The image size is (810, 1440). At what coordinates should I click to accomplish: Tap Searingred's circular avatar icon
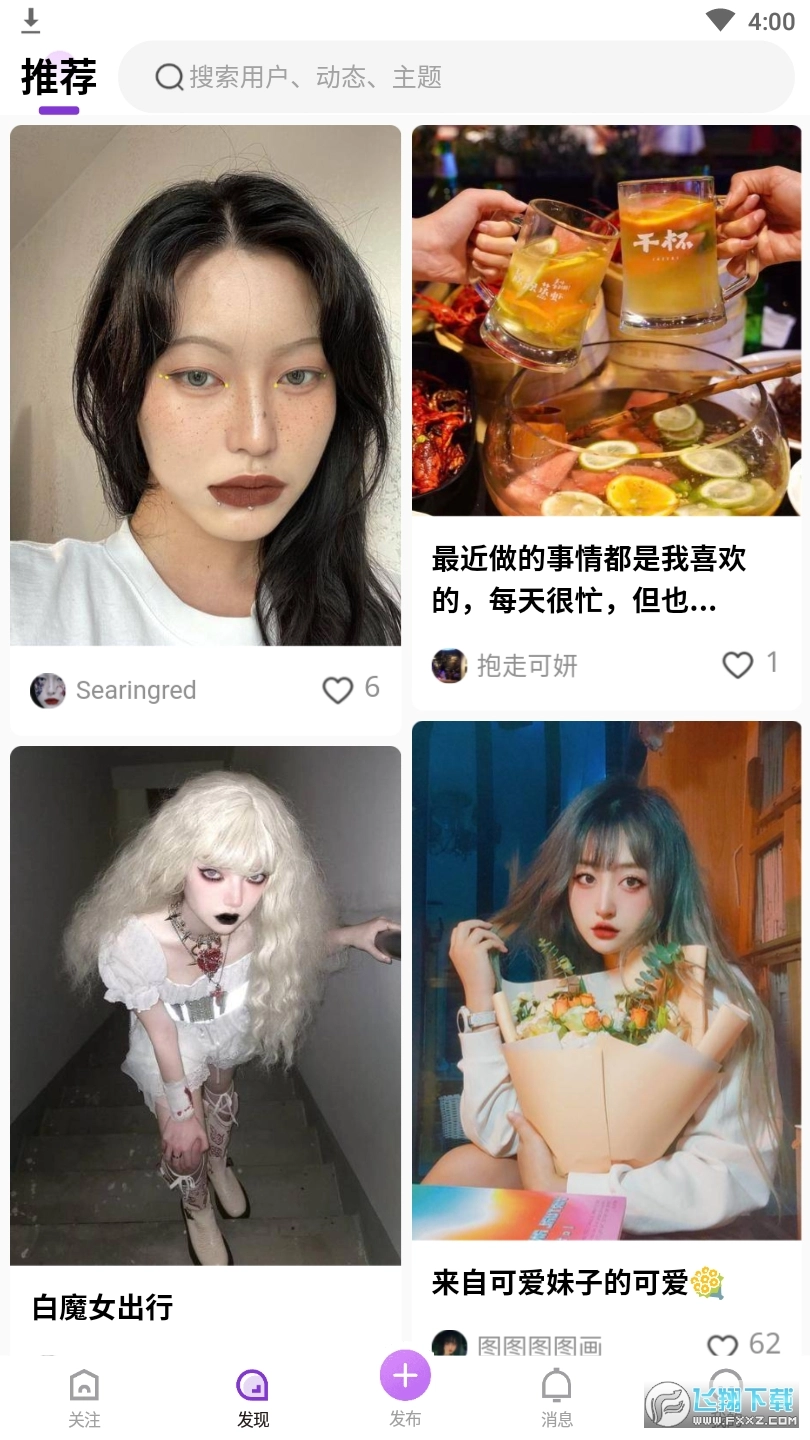[47, 690]
